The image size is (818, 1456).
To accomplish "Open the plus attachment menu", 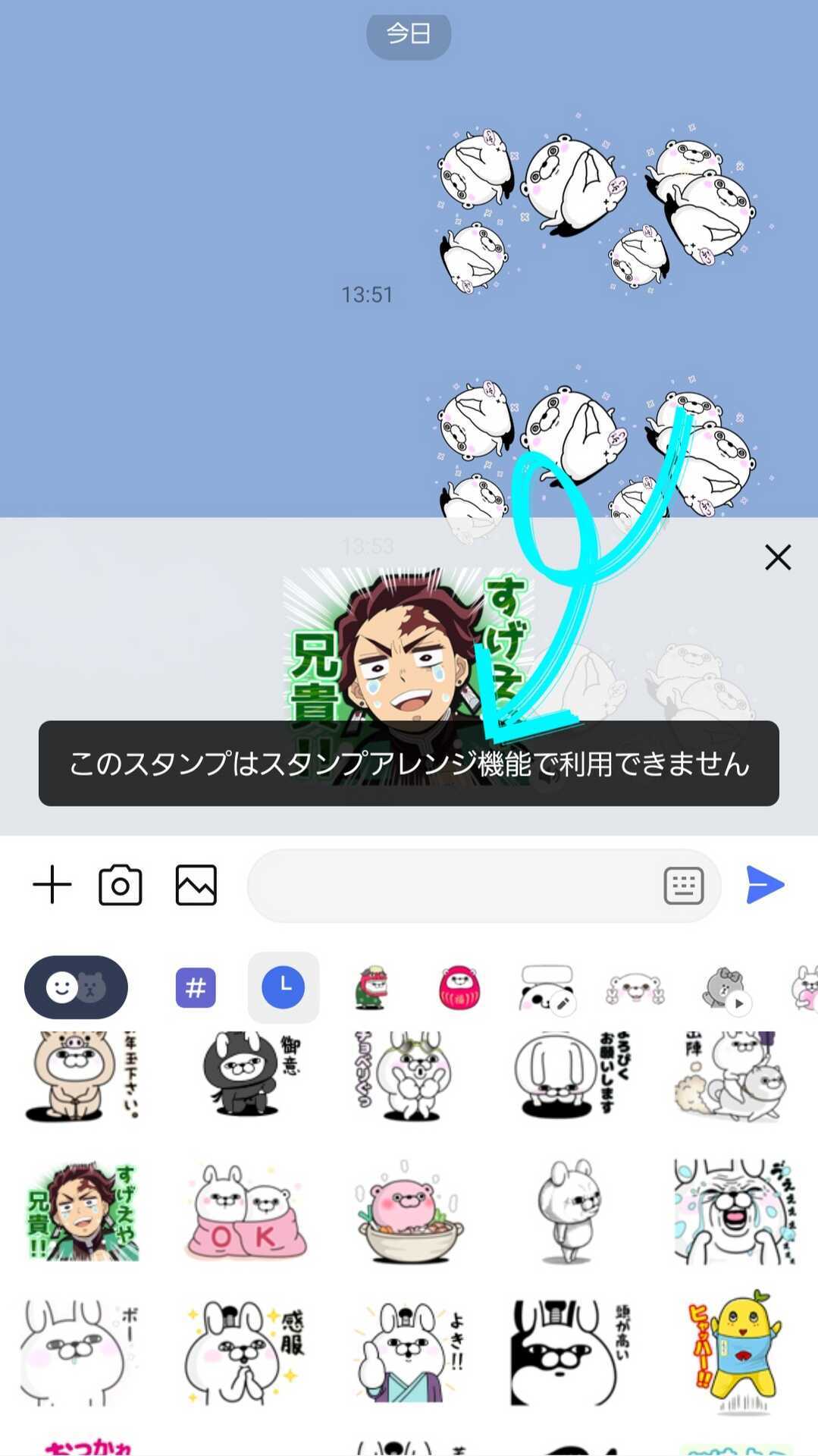I will tap(52, 885).
